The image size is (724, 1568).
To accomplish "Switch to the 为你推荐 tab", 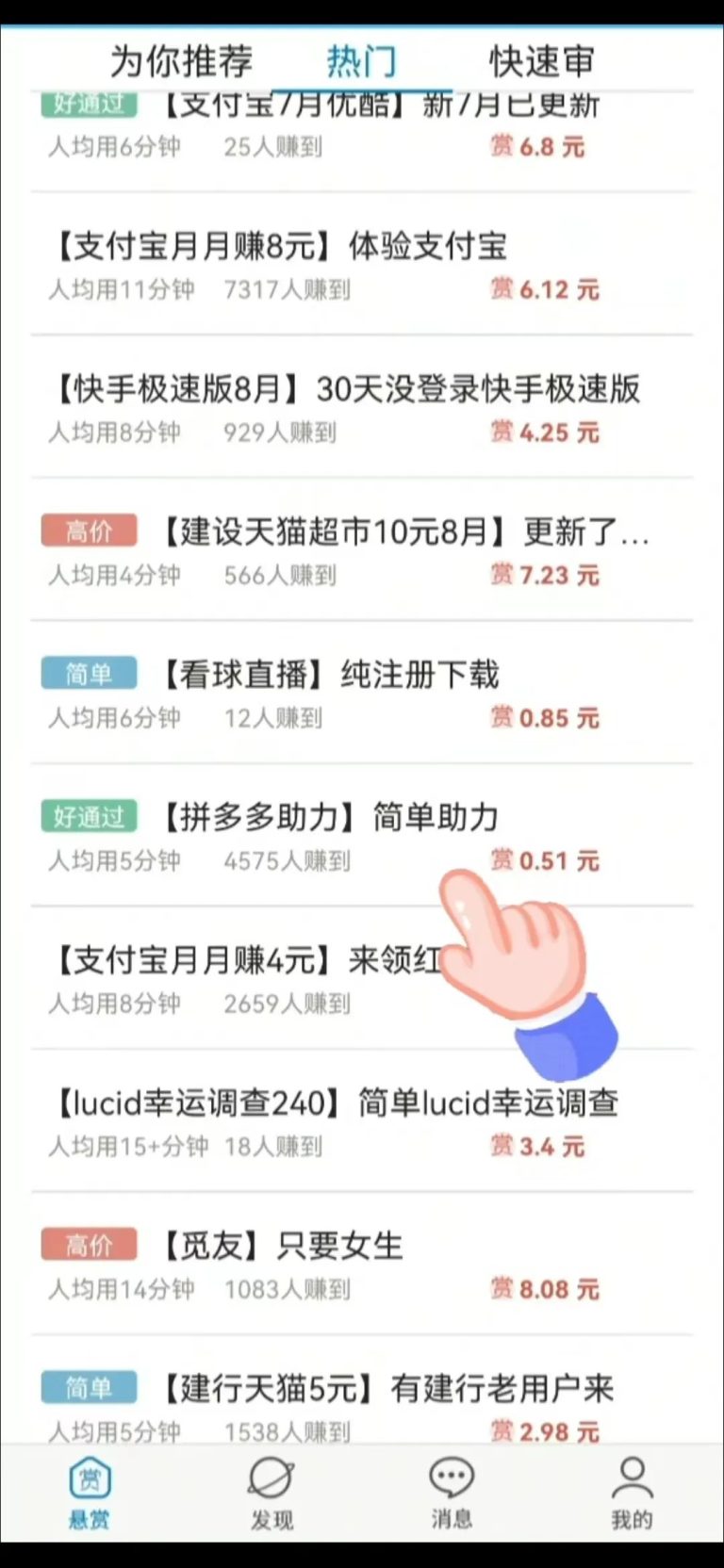I will [181, 62].
